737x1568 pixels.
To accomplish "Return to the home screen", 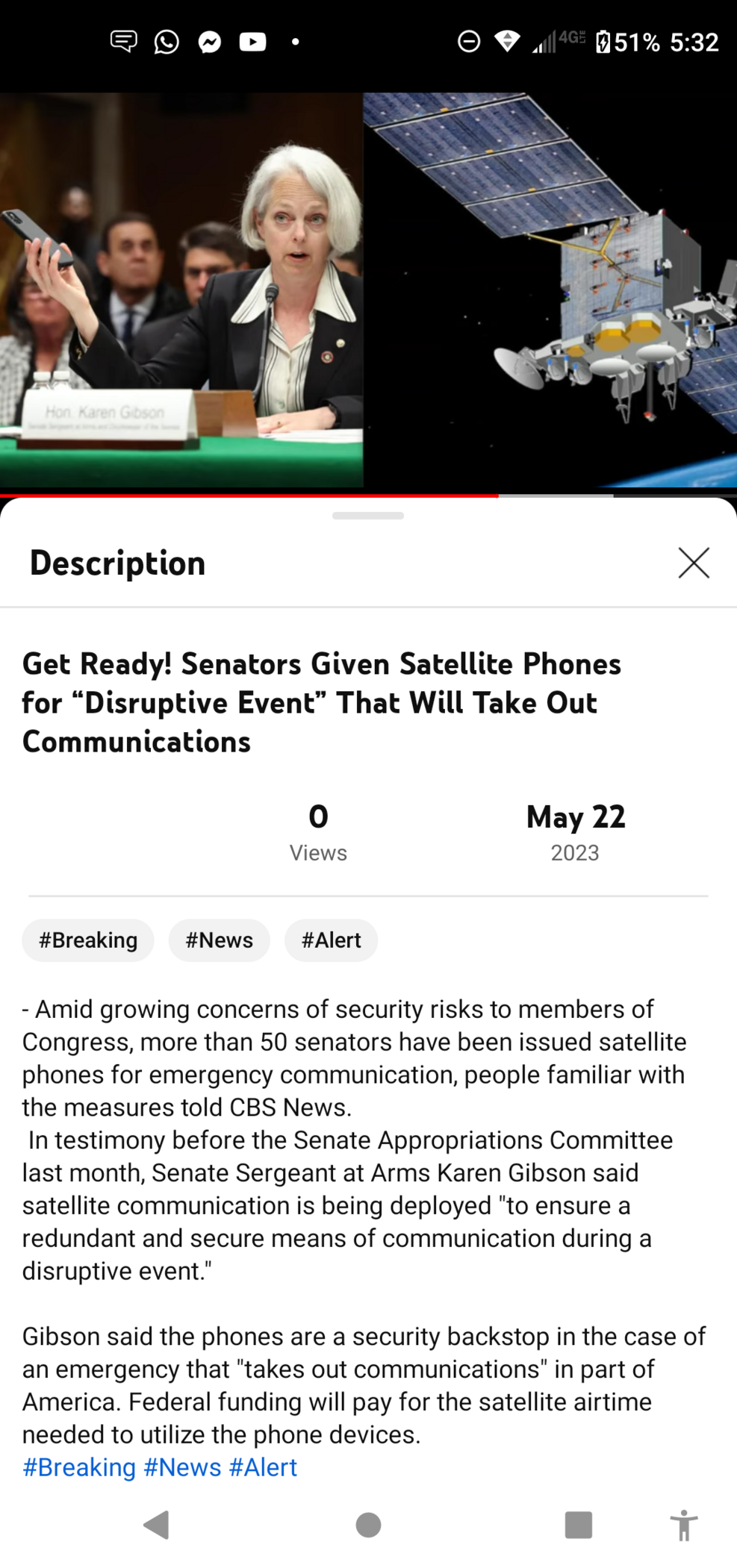I will [x=368, y=1525].
